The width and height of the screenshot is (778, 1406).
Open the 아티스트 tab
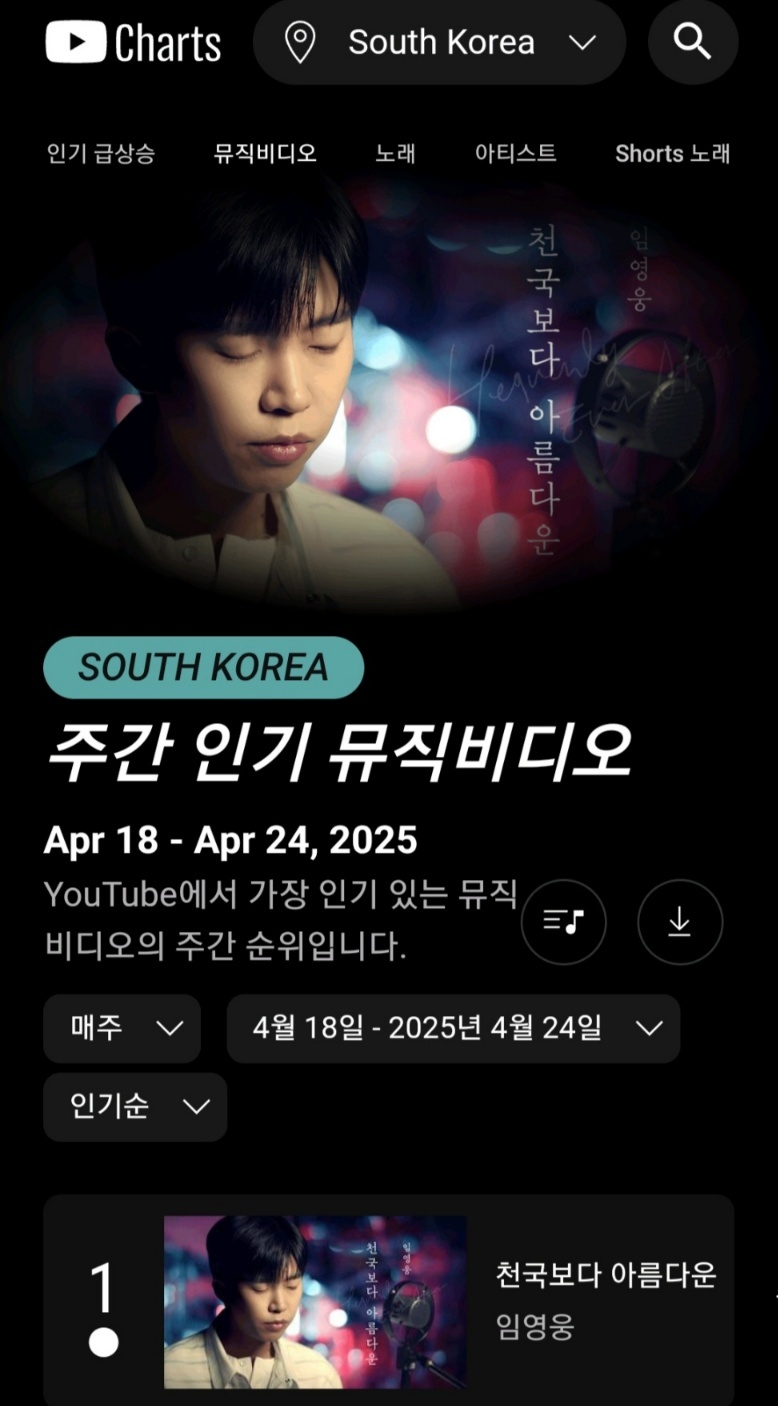[515, 153]
